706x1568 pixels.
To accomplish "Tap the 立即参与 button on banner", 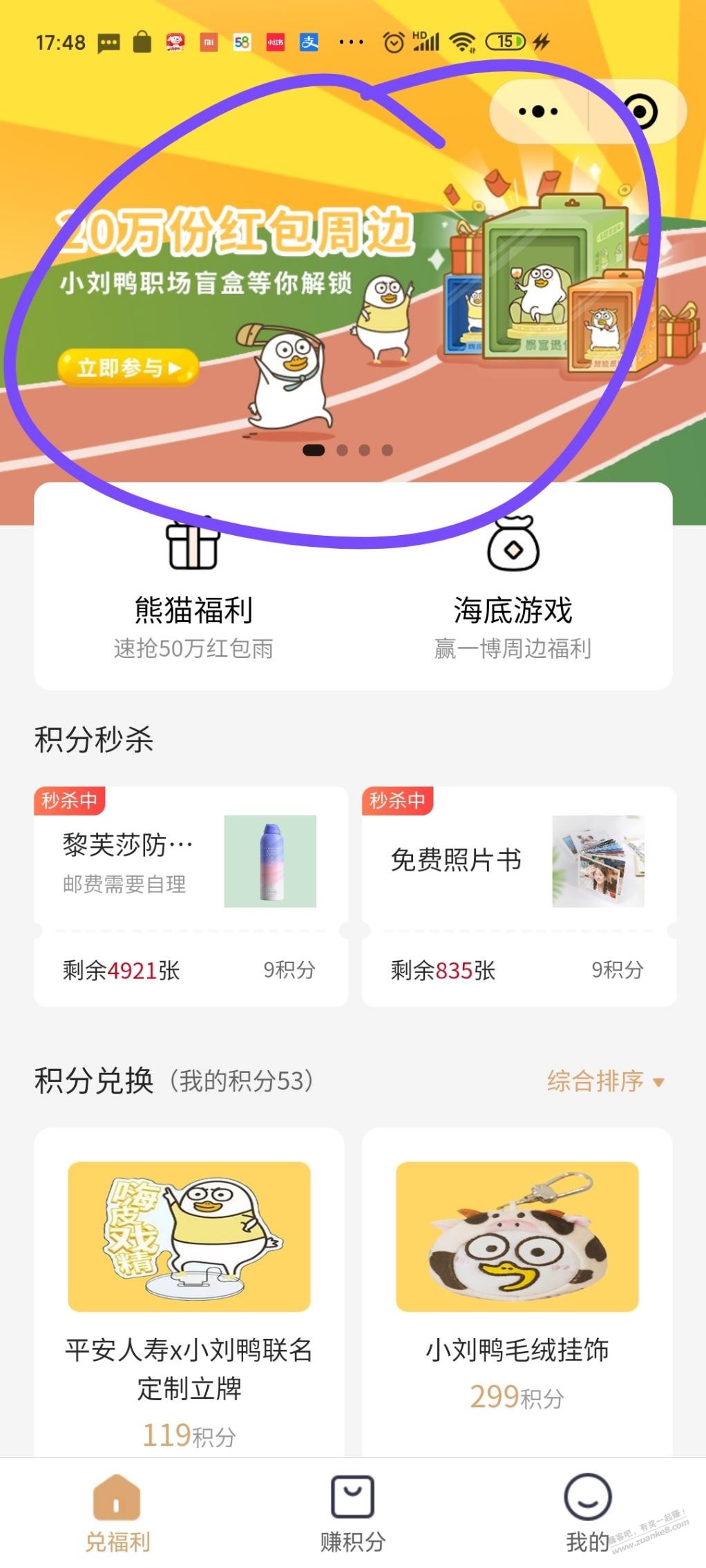I will click(128, 367).
